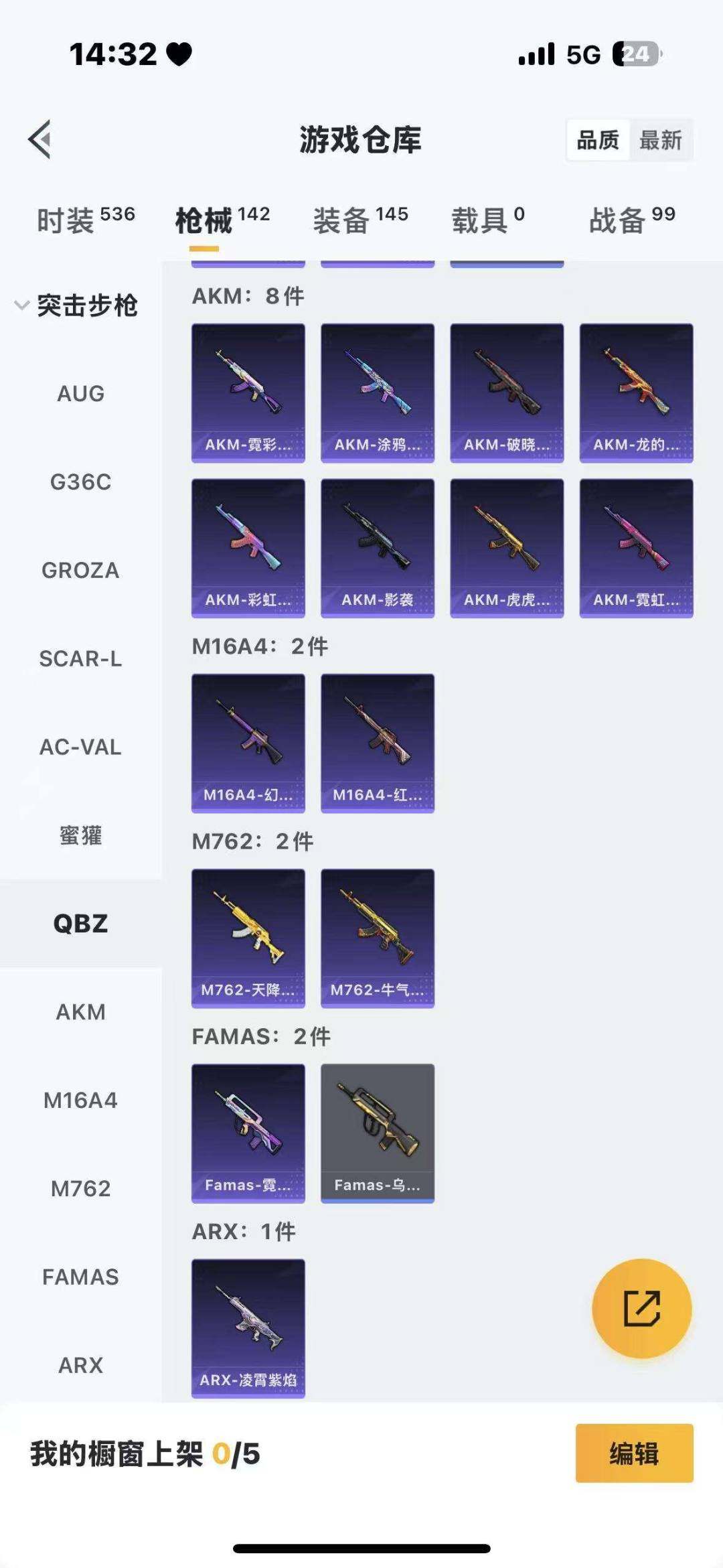Image resolution: width=723 pixels, height=1568 pixels.
Task: Select FAMAS in the side list
Action: point(80,1277)
